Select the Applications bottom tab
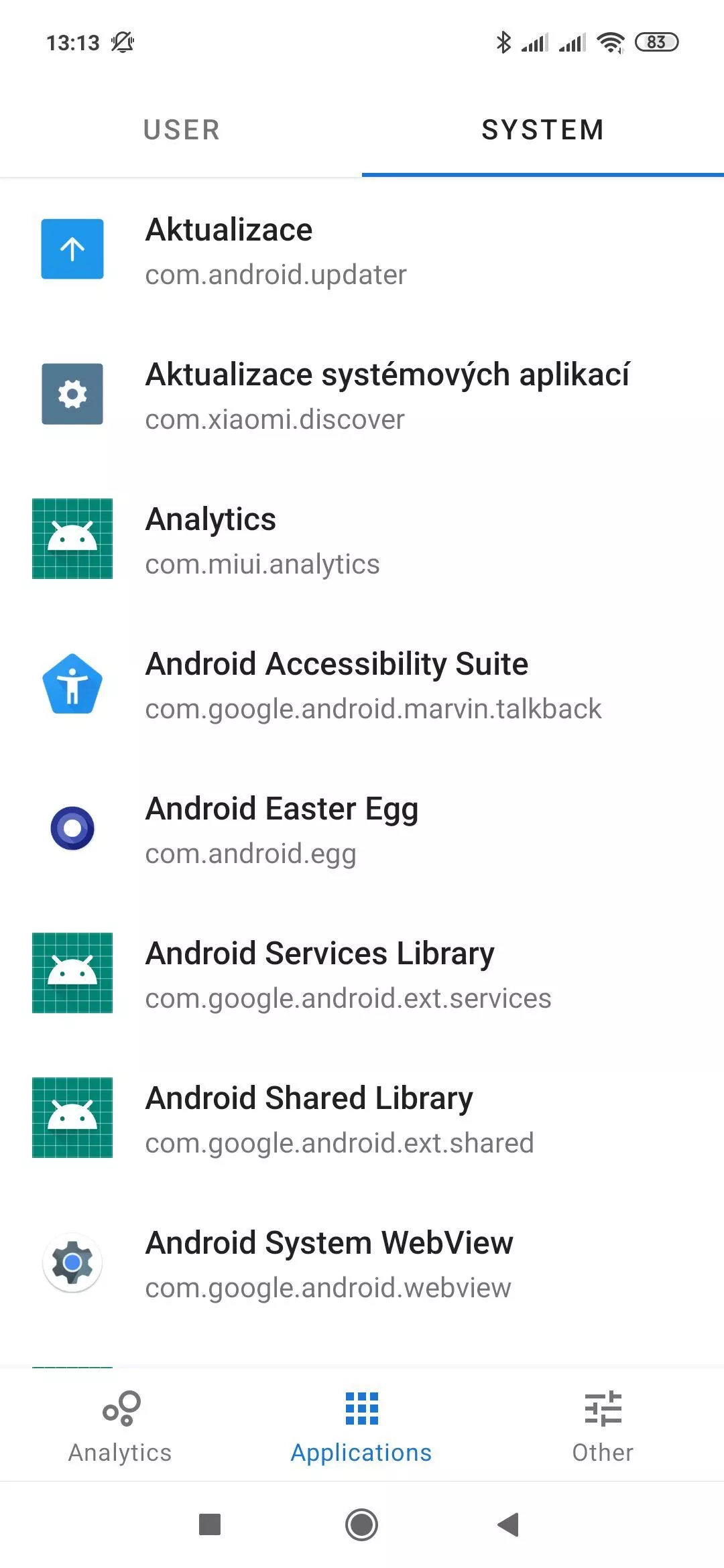Viewport: 724px width, 1568px height. (362, 1425)
